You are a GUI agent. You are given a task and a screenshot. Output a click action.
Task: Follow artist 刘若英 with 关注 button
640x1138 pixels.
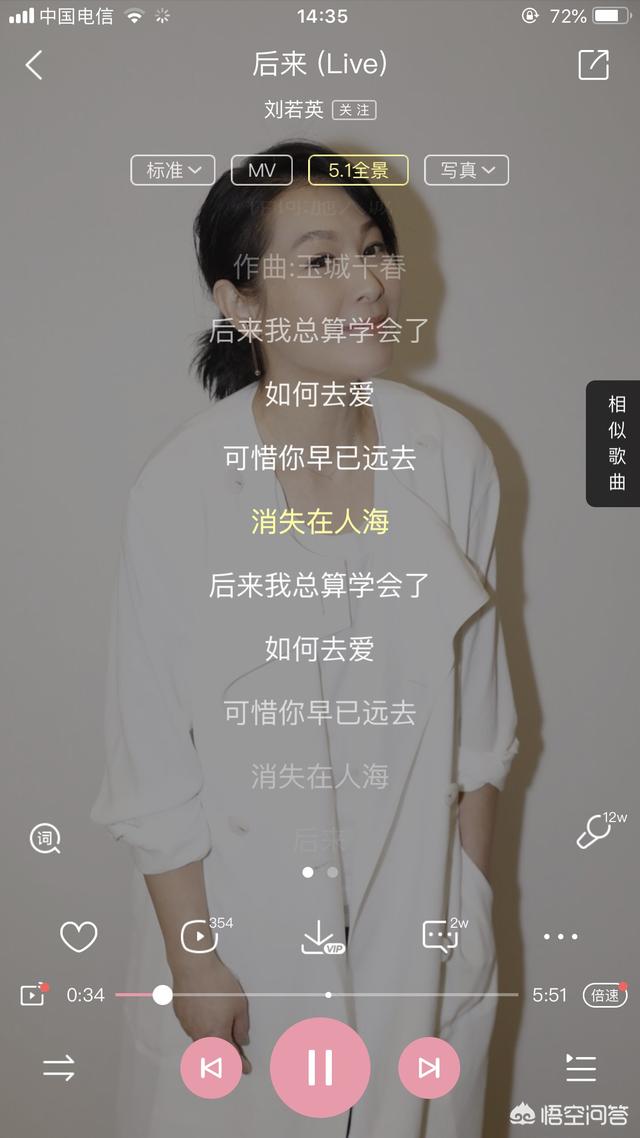tap(354, 110)
